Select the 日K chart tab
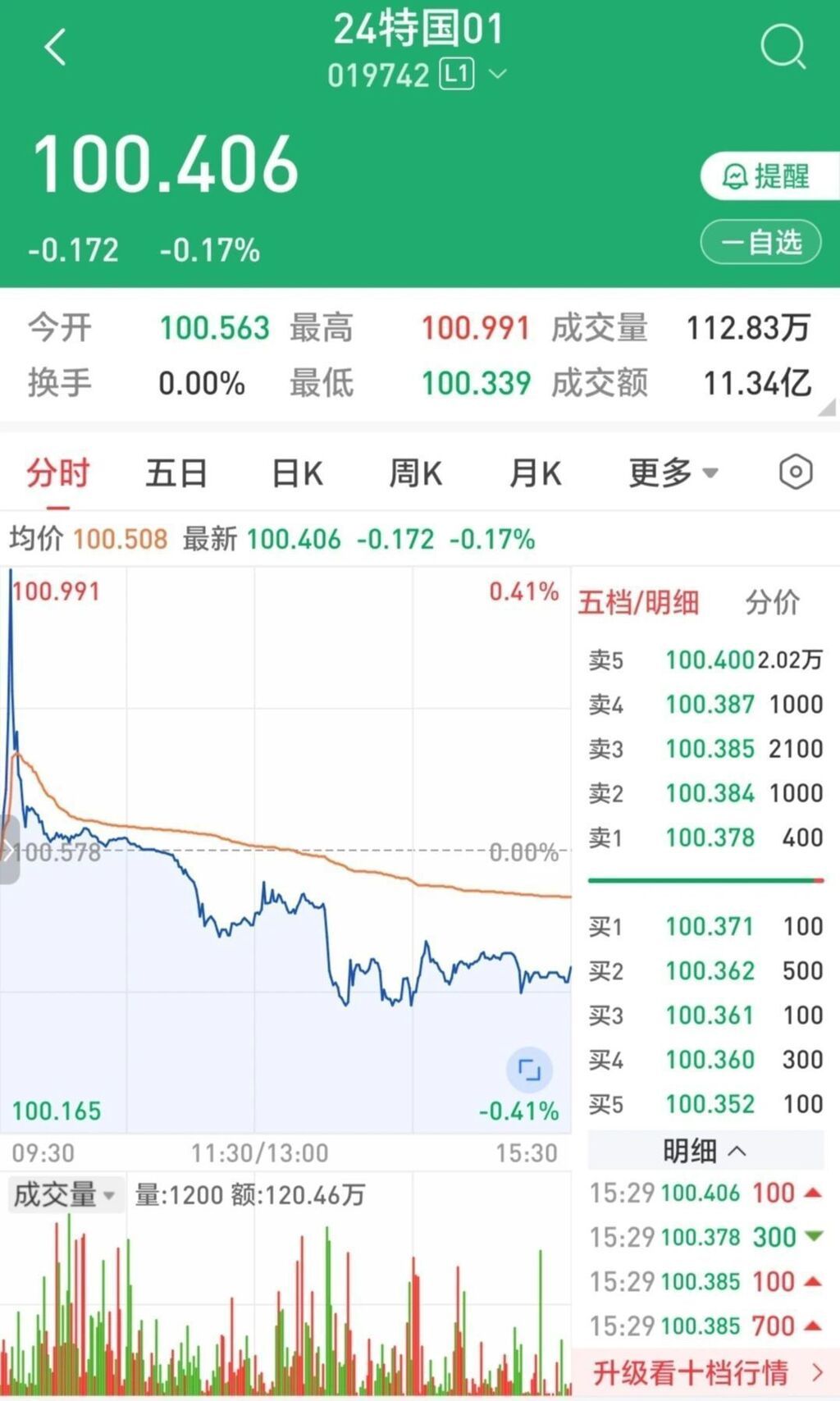Image resolution: width=840 pixels, height=1401 pixels. pyautogui.click(x=297, y=473)
